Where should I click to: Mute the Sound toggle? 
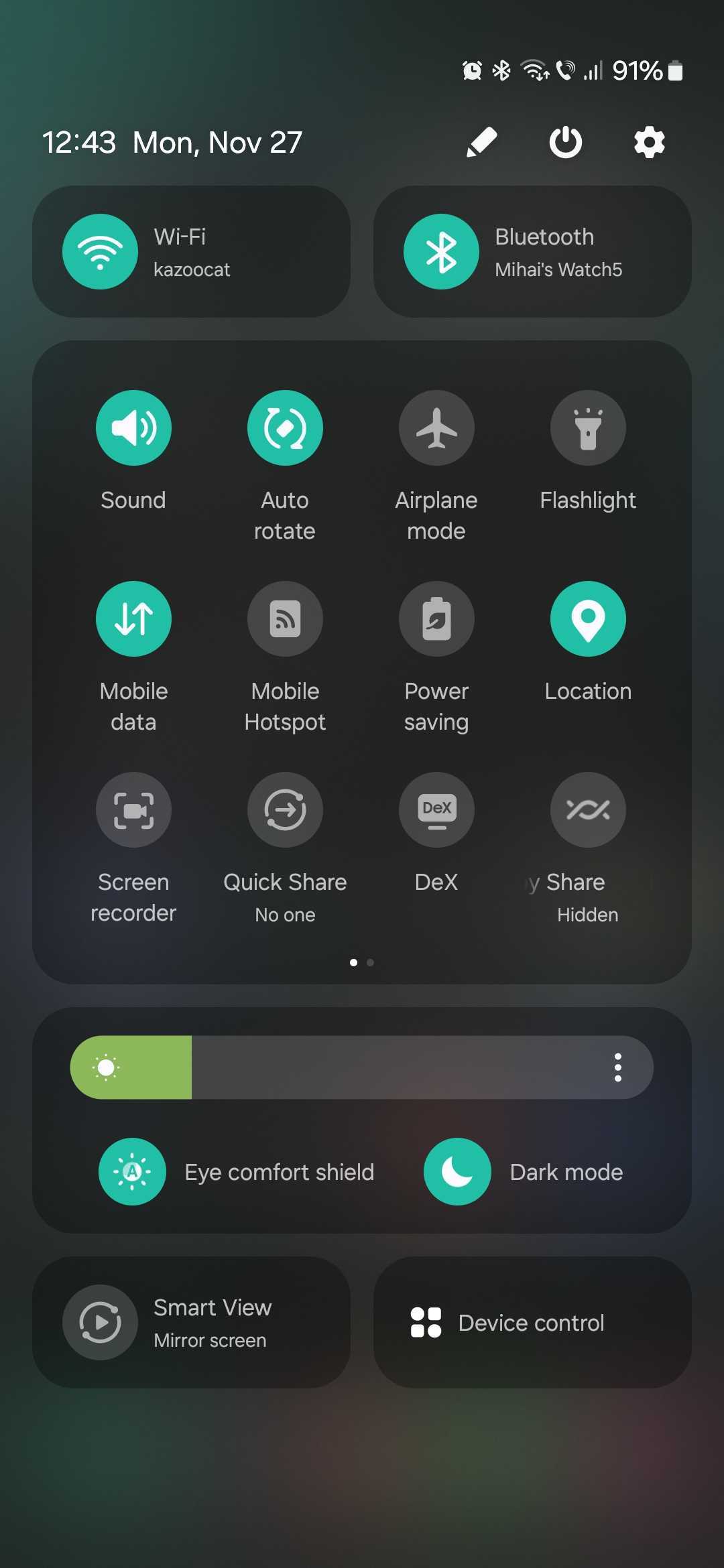click(133, 428)
